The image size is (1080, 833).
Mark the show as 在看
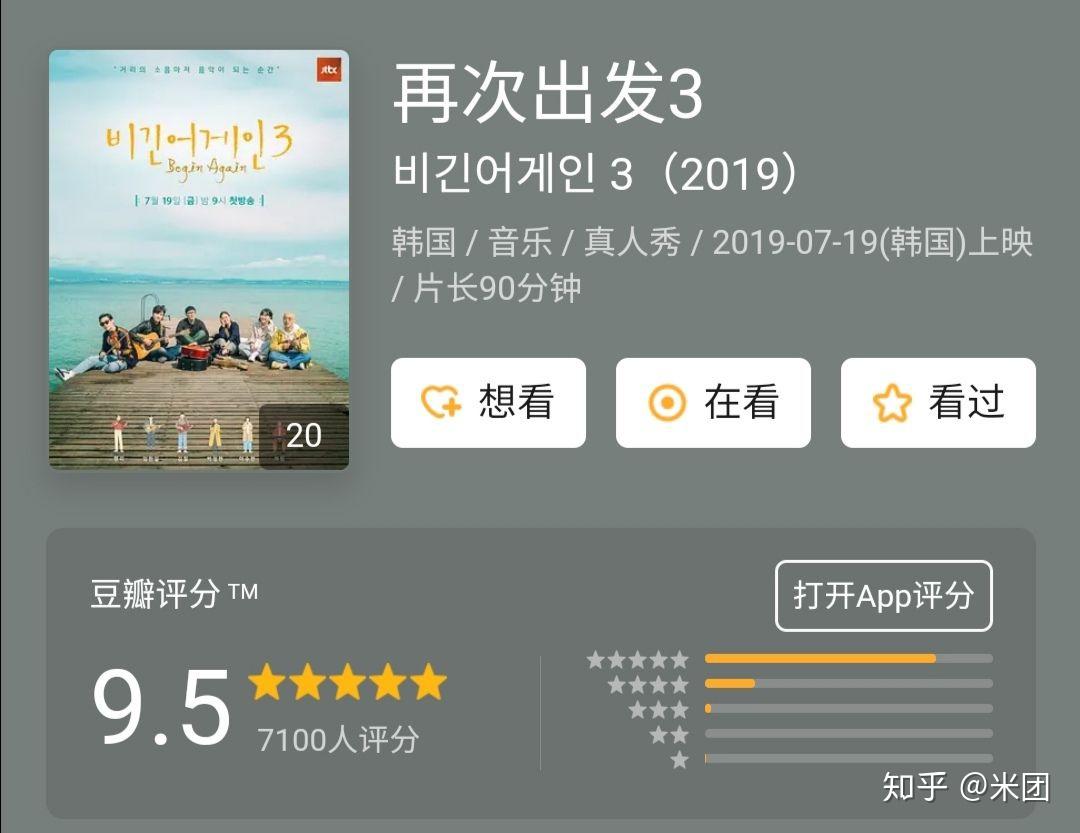(713, 403)
